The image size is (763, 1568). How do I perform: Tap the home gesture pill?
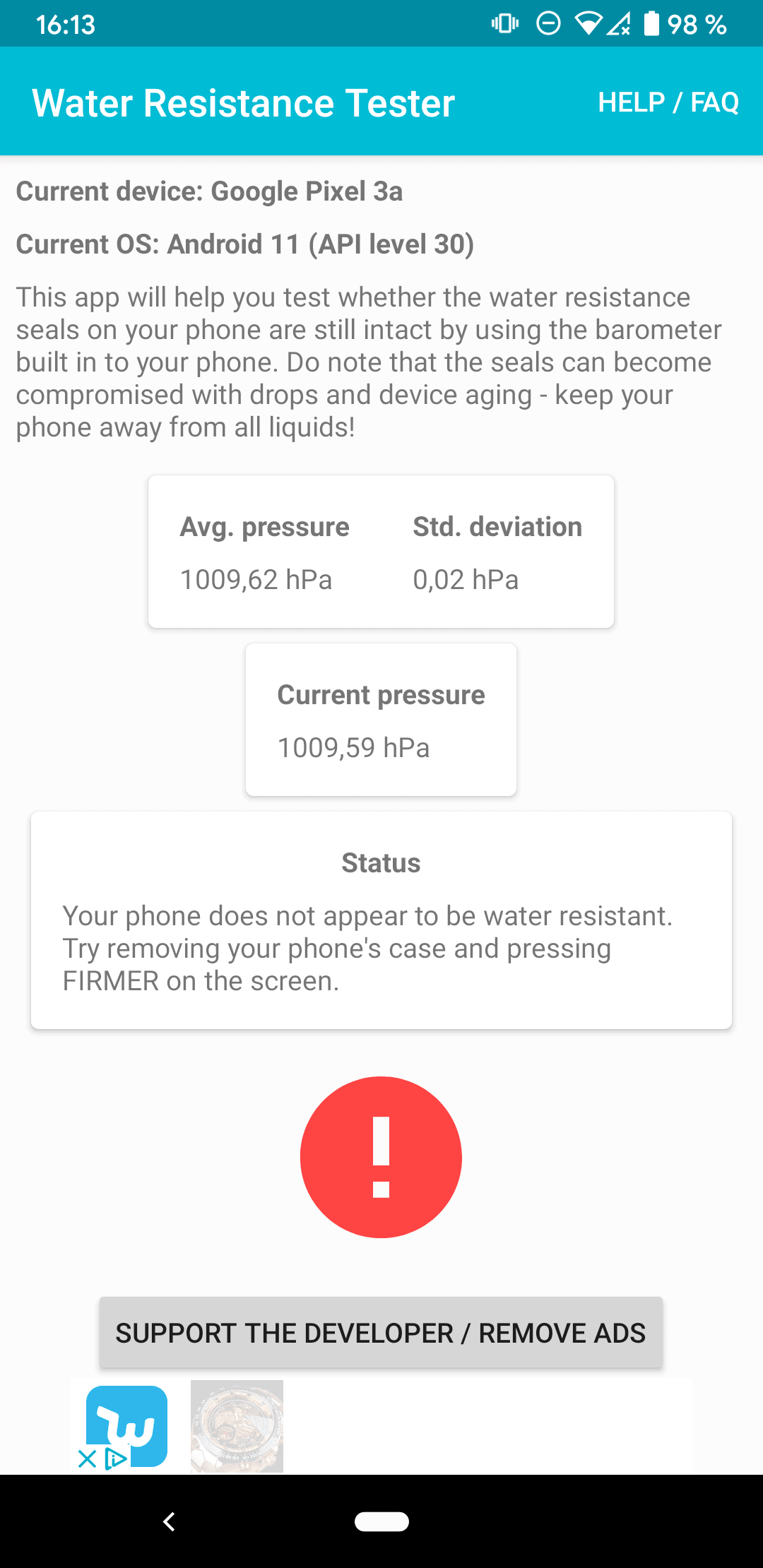[x=381, y=1522]
